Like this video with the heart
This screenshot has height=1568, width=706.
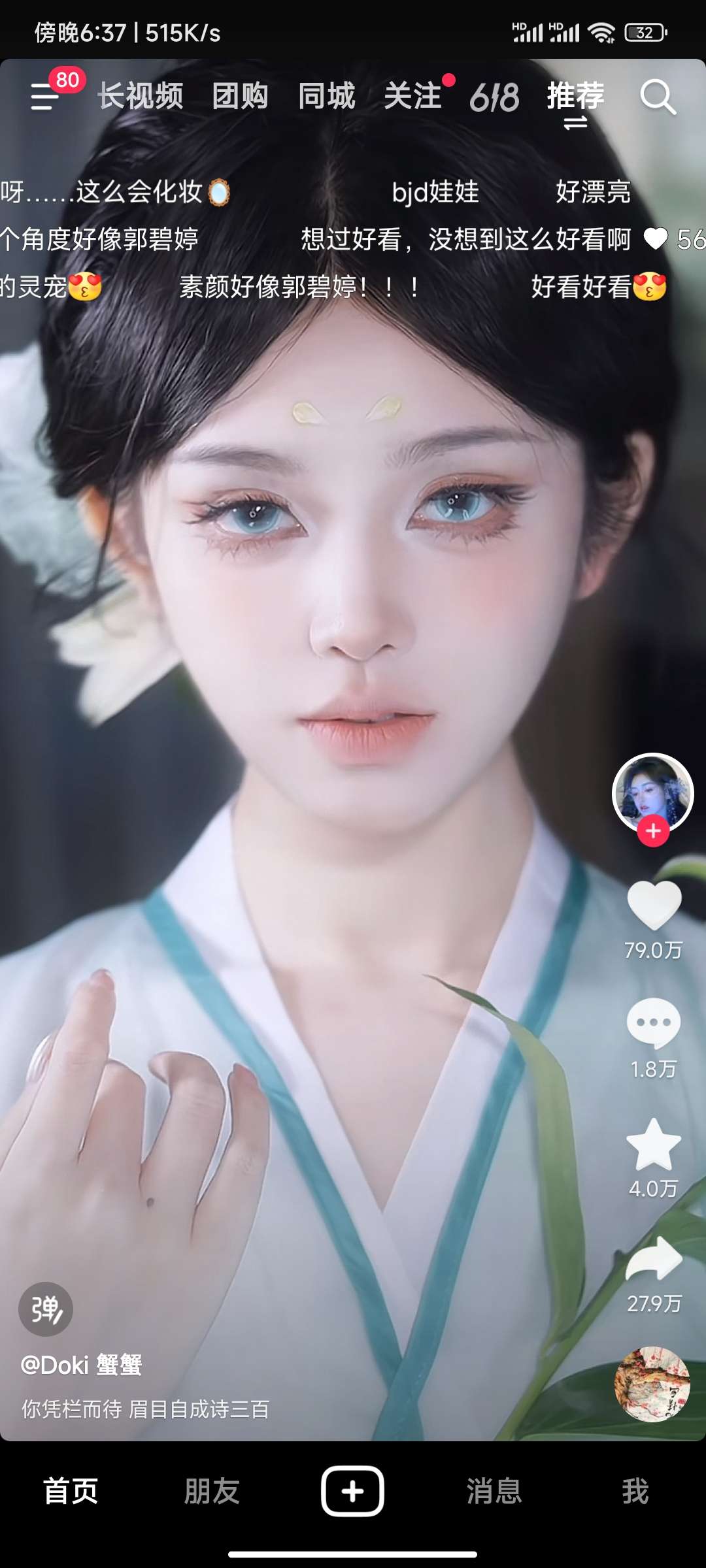click(x=654, y=906)
